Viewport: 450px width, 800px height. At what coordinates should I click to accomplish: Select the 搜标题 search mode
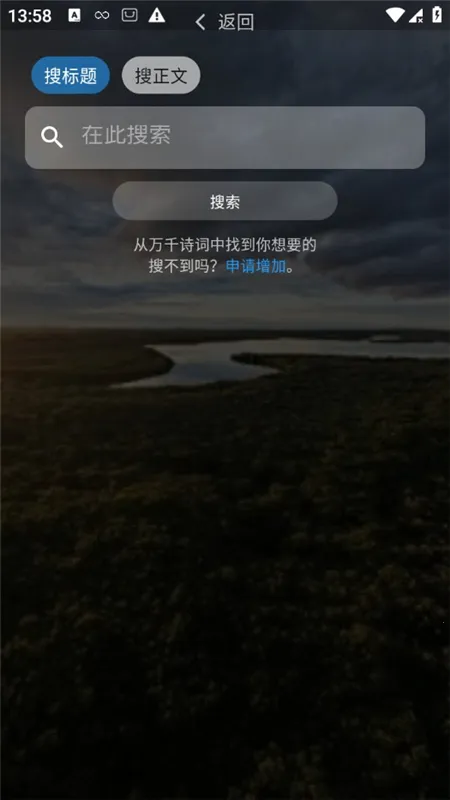(x=70, y=75)
